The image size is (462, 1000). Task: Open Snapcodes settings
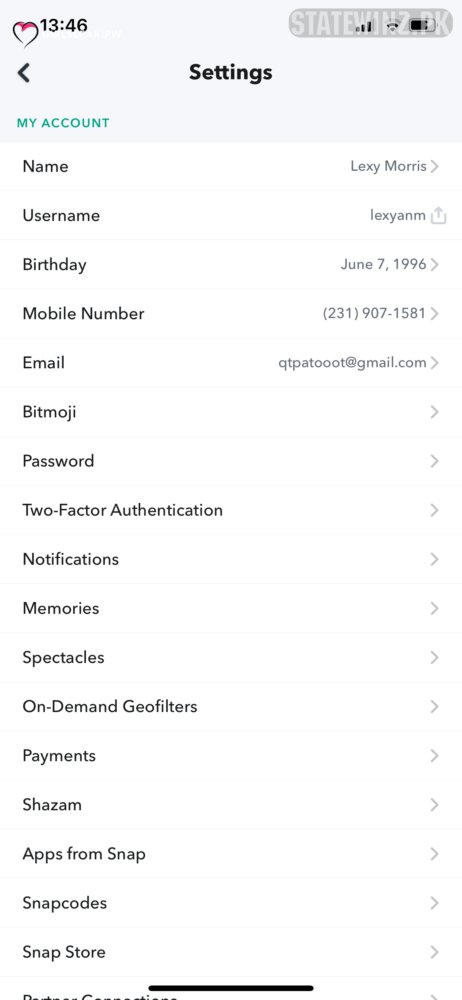coord(231,903)
